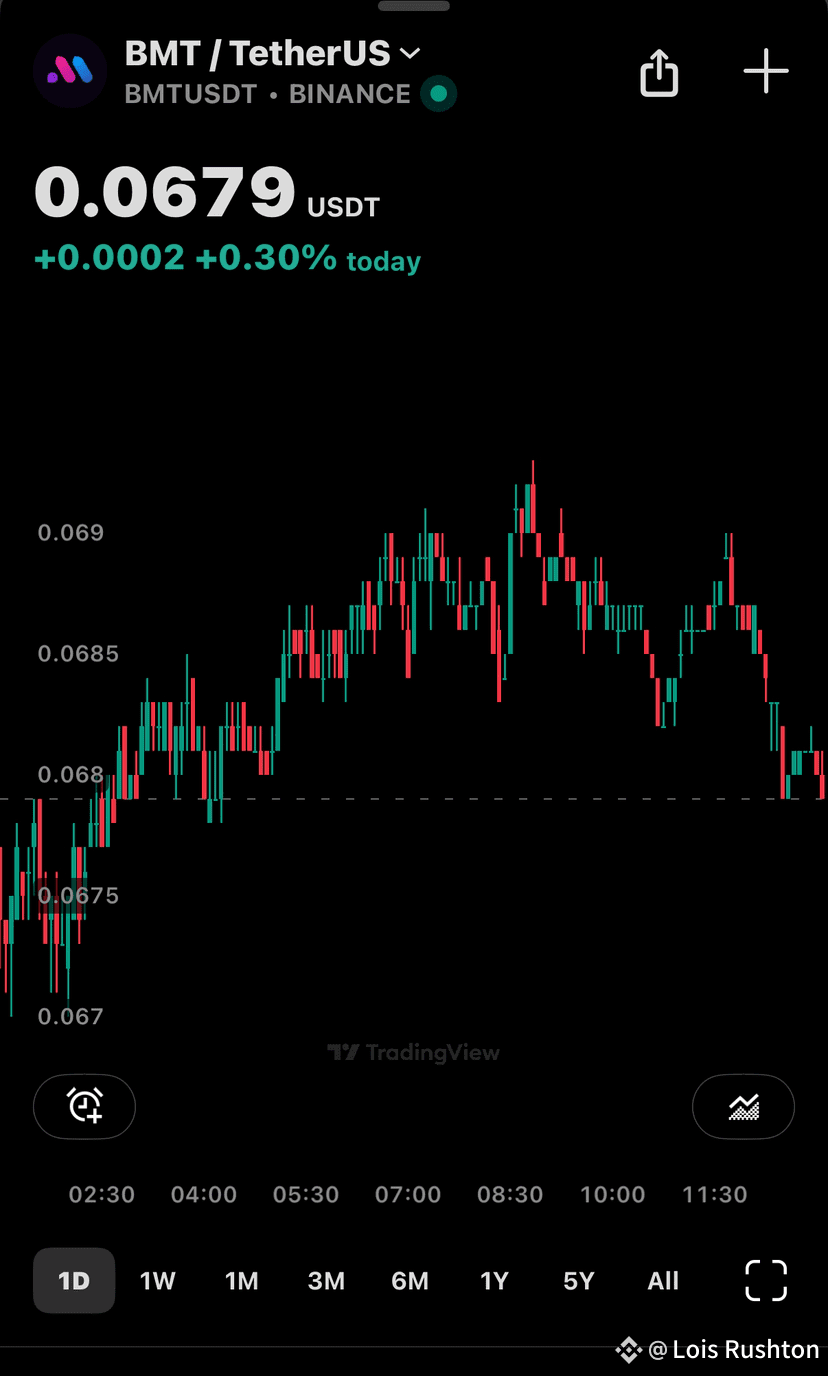This screenshot has width=828, height=1376.
Task: Tap the plus icon to add symbol
Action: pos(766,71)
